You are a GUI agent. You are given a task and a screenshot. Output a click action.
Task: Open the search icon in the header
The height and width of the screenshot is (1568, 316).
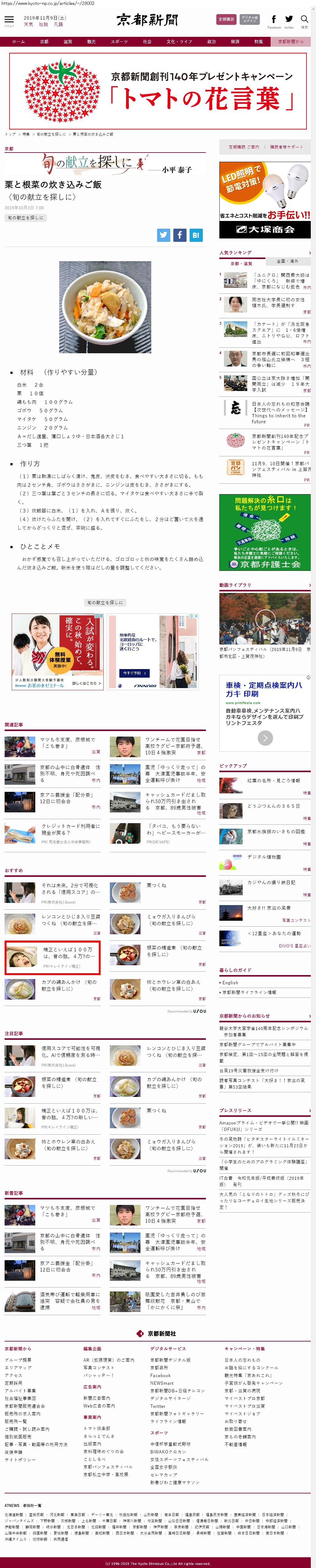pos(304,19)
